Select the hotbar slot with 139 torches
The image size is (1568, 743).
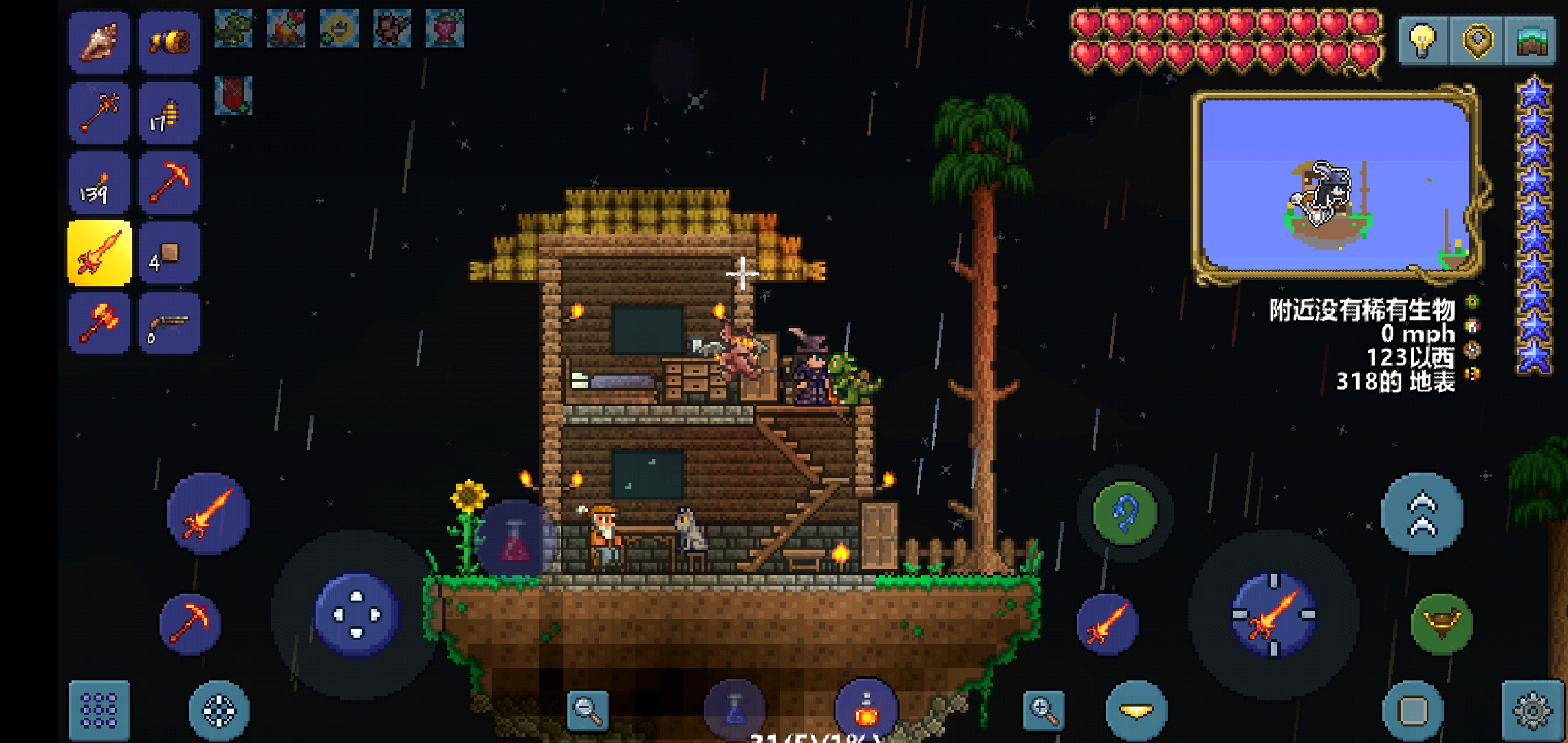click(x=99, y=183)
